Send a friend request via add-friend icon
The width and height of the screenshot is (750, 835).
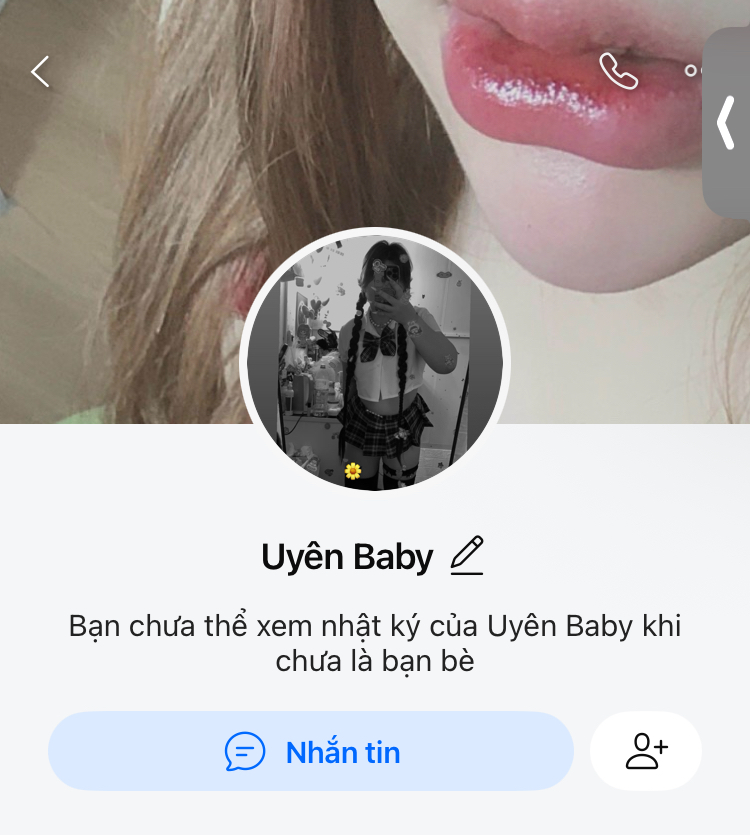pyautogui.click(x=646, y=752)
